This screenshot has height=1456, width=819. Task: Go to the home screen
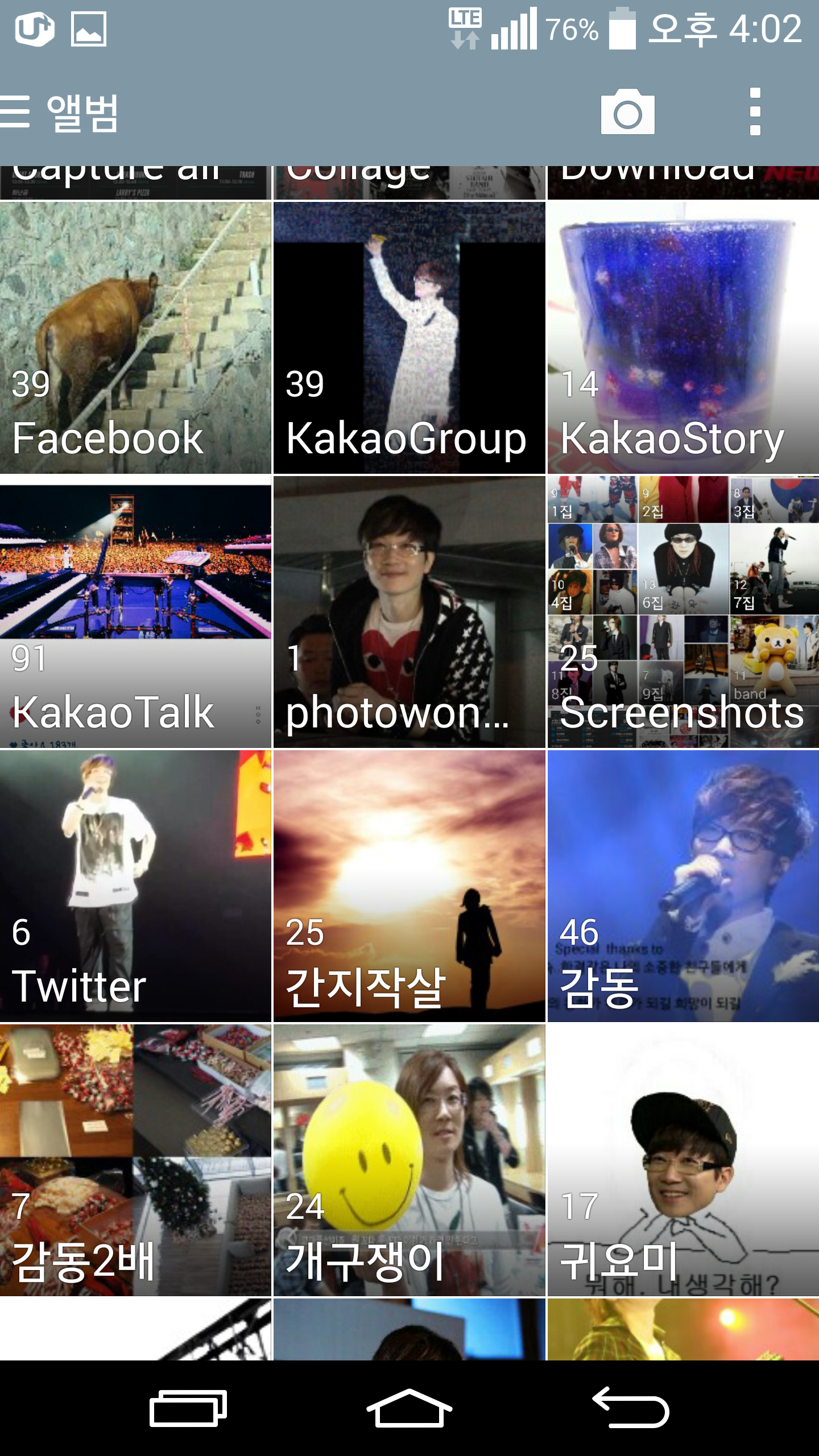tap(409, 1408)
